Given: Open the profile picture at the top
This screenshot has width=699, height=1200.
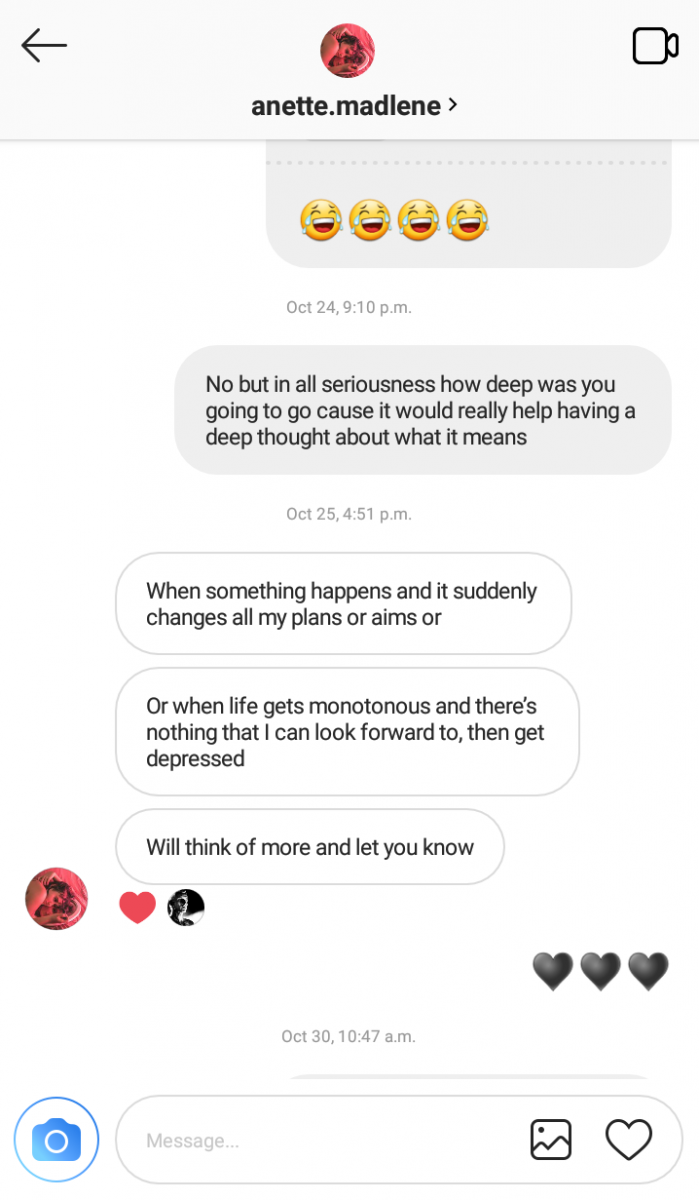Looking at the screenshot, I should pyautogui.click(x=347, y=50).
